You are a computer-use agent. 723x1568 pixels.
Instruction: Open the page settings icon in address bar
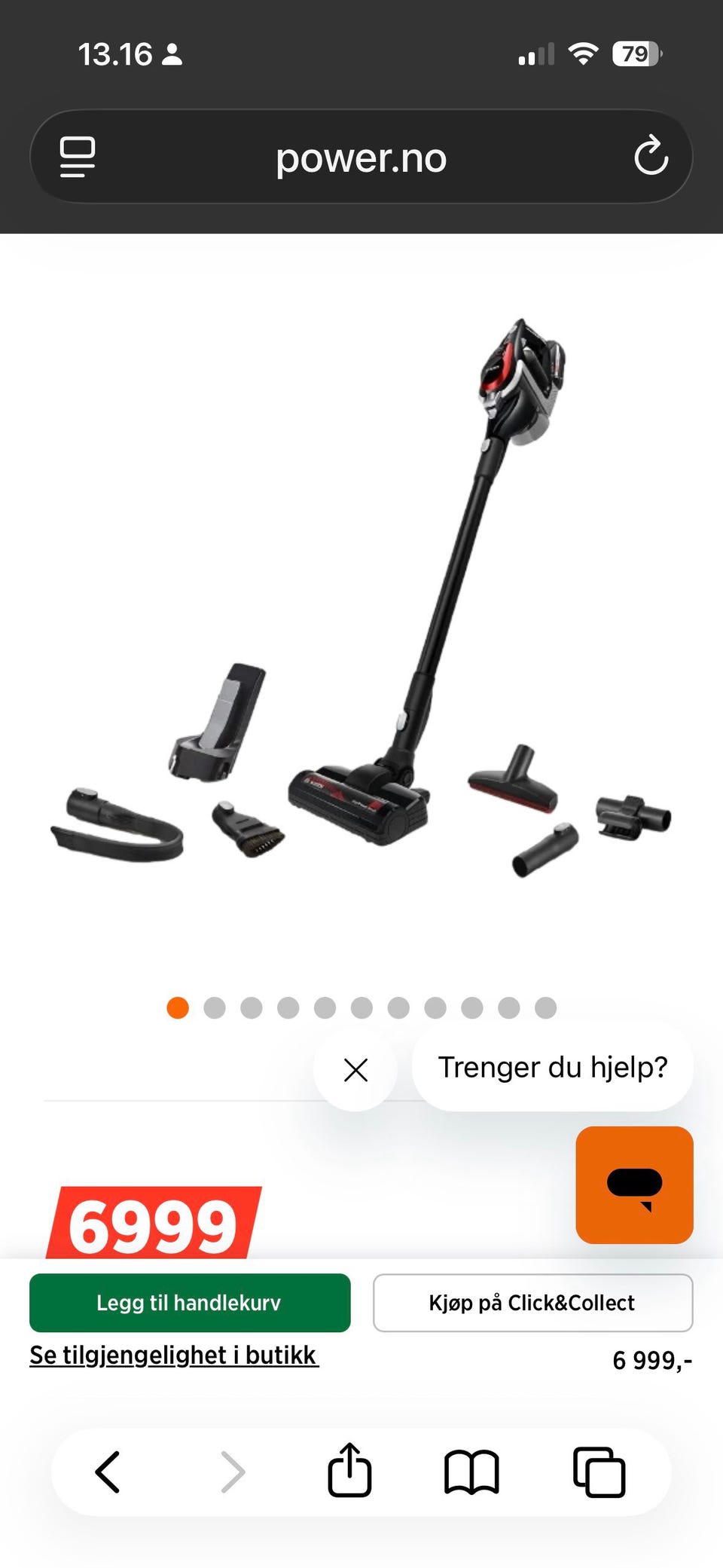click(x=78, y=157)
